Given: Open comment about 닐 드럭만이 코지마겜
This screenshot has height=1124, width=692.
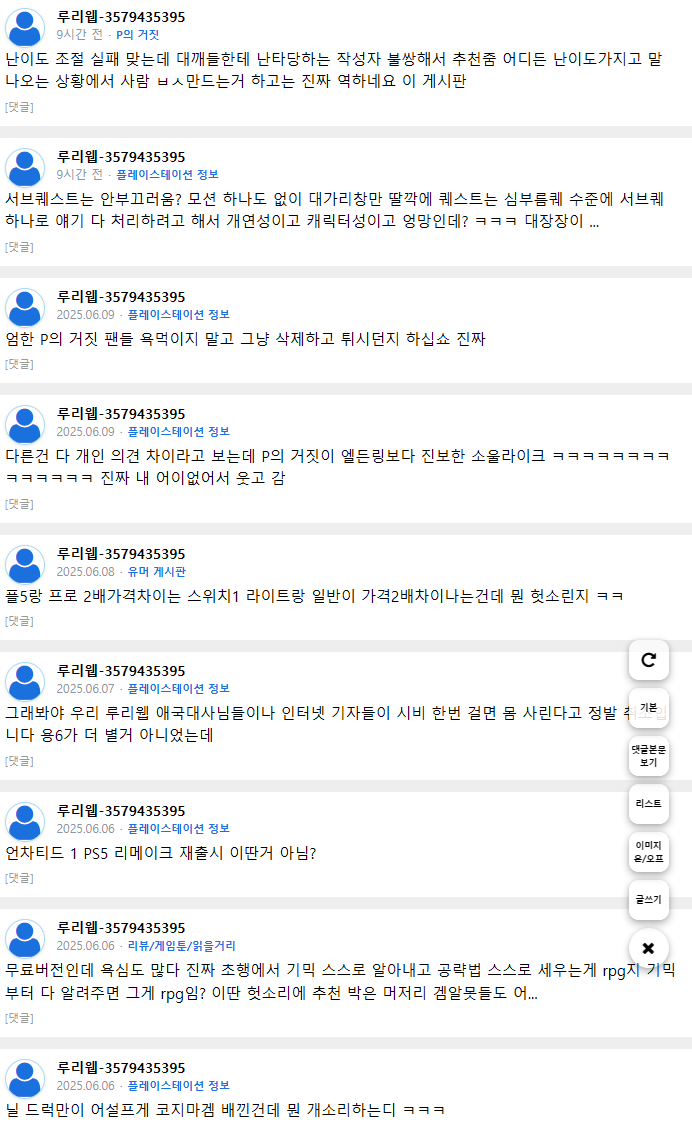Looking at the screenshot, I should point(224,1110).
